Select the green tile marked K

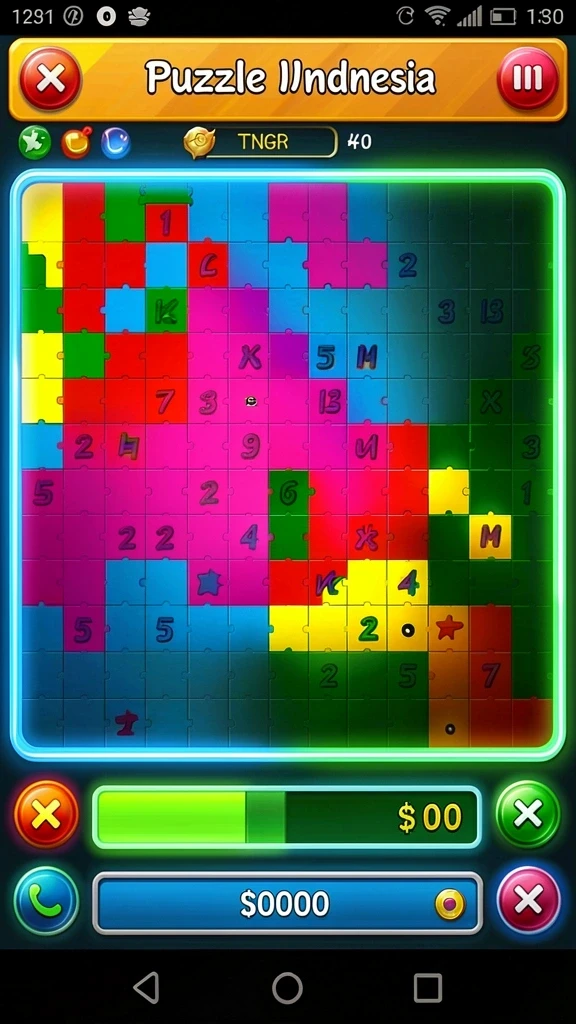pyautogui.click(x=167, y=311)
